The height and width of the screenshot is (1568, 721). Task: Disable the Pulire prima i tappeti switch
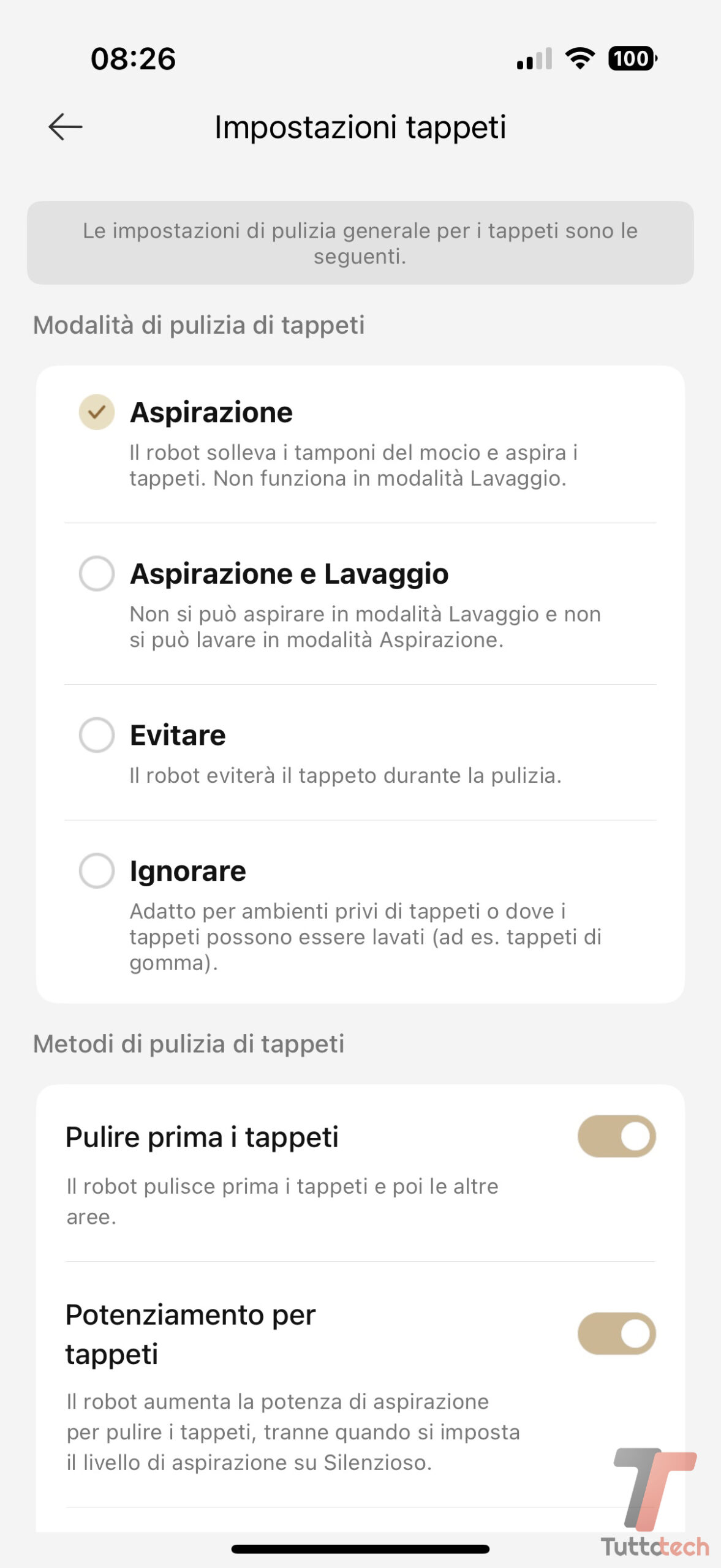[616, 1136]
